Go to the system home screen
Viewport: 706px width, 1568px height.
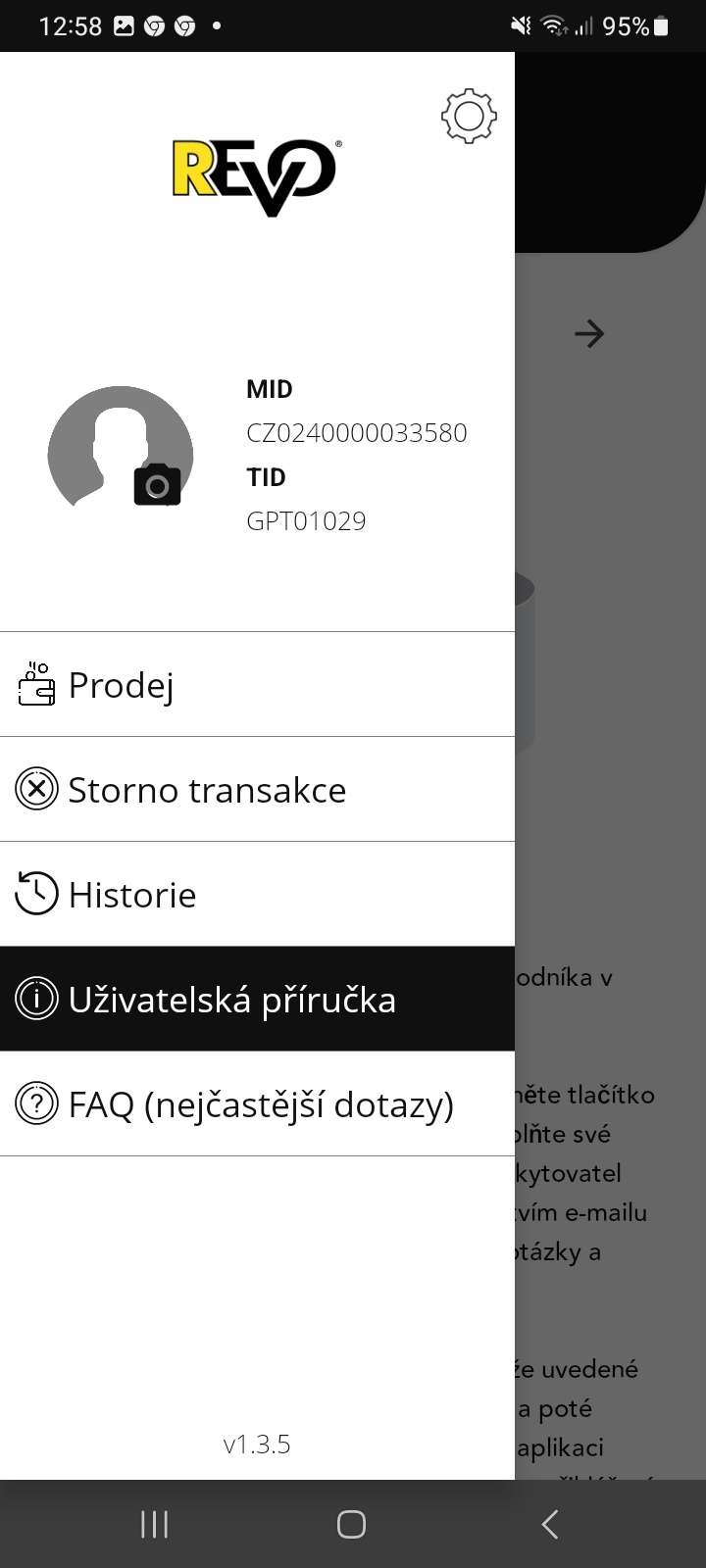point(351,1524)
